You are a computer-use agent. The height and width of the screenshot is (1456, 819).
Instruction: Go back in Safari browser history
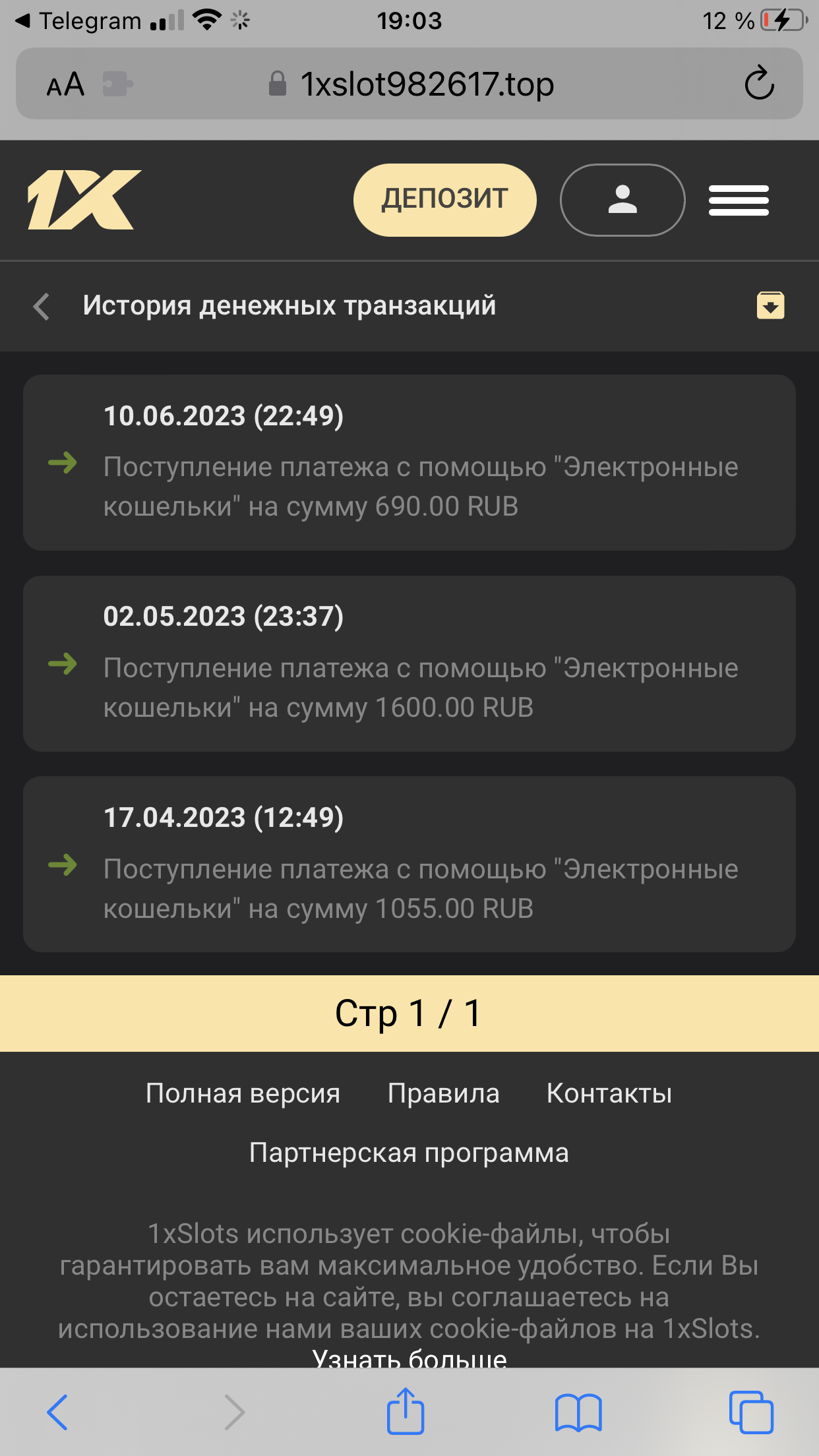57,1412
